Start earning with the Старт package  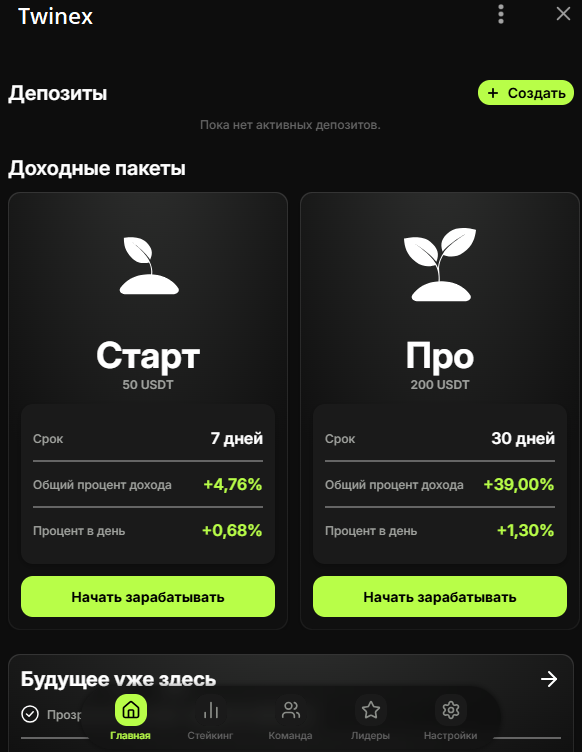pos(148,597)
